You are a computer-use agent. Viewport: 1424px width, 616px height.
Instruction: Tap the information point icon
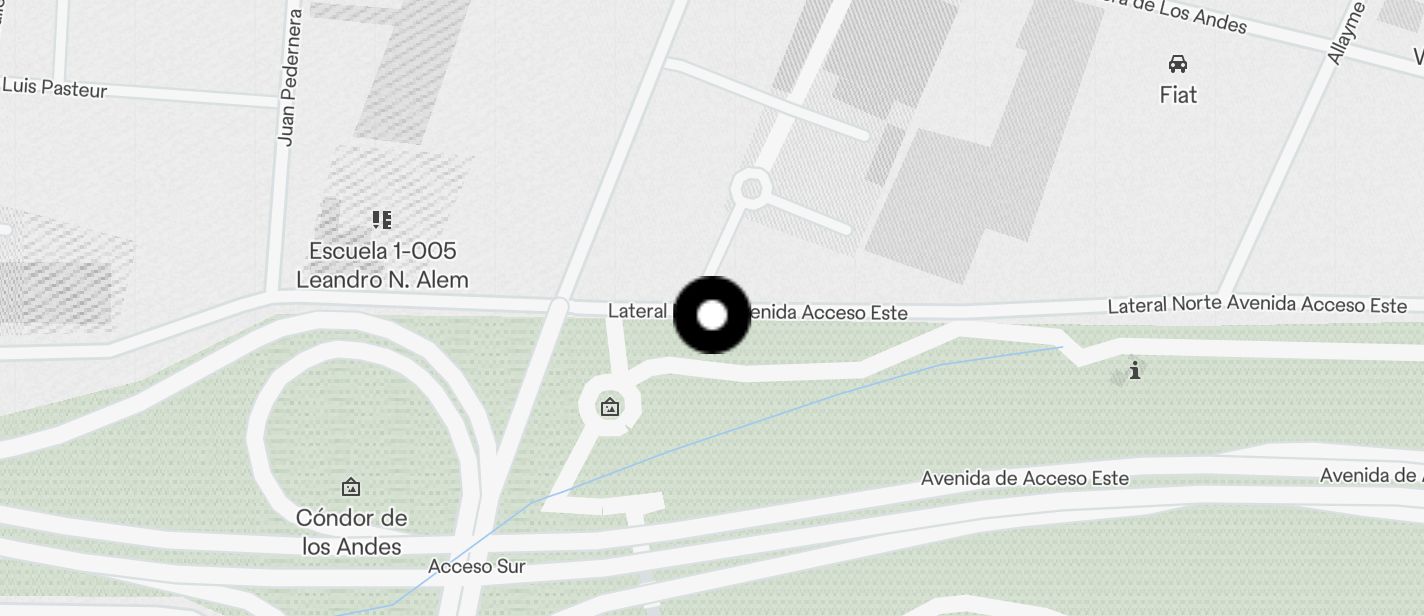[1135, 371]
